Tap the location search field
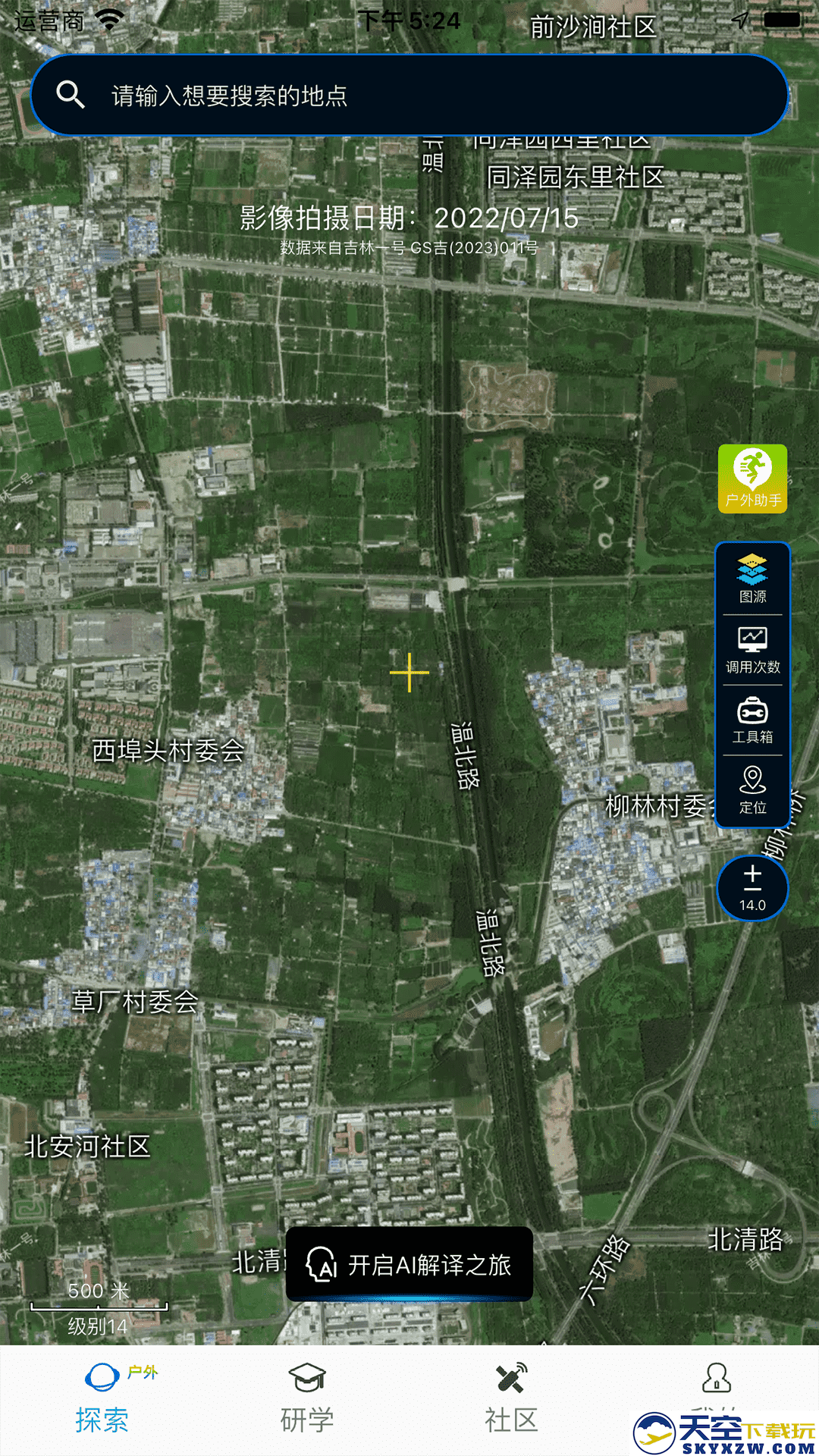The height and width of the screenshot is (1456, 819). (409, 96)
